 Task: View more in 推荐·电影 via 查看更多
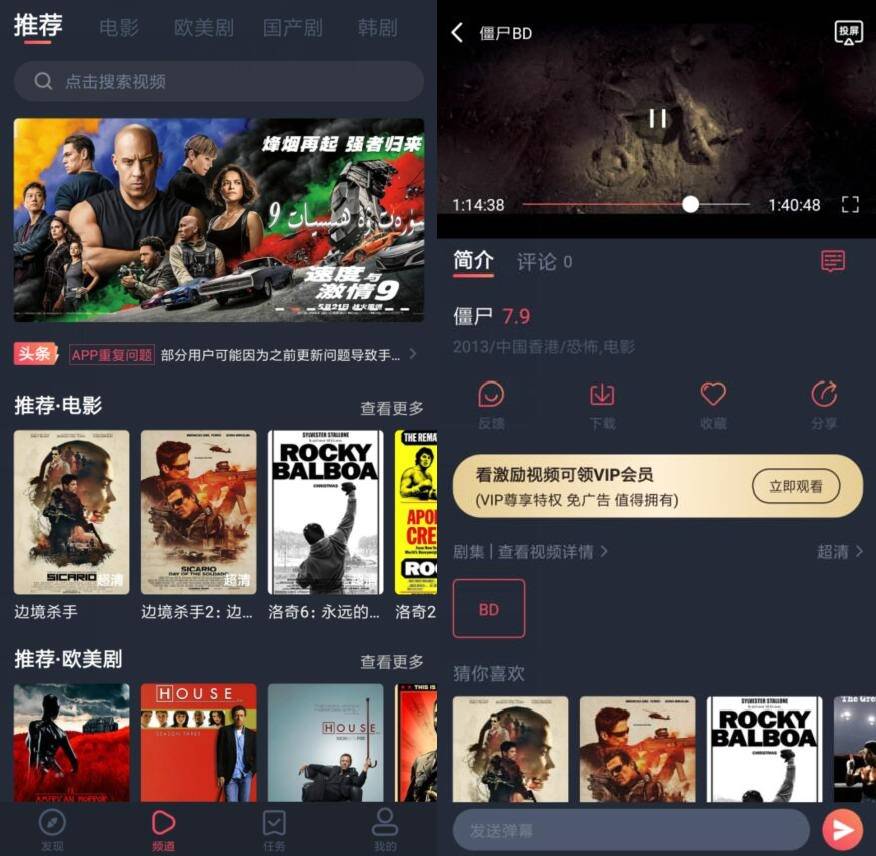391,408
